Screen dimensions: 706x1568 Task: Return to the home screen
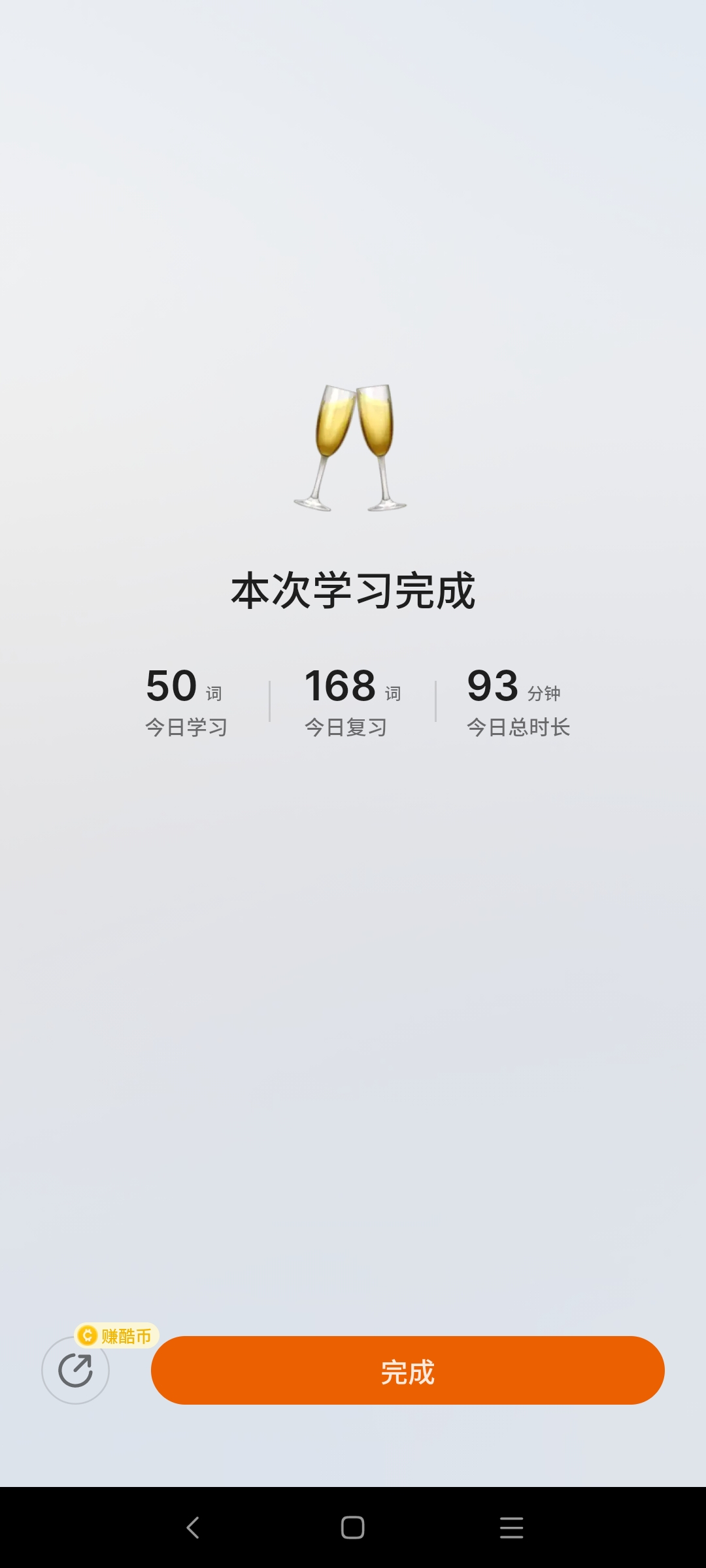(352, 1527)
